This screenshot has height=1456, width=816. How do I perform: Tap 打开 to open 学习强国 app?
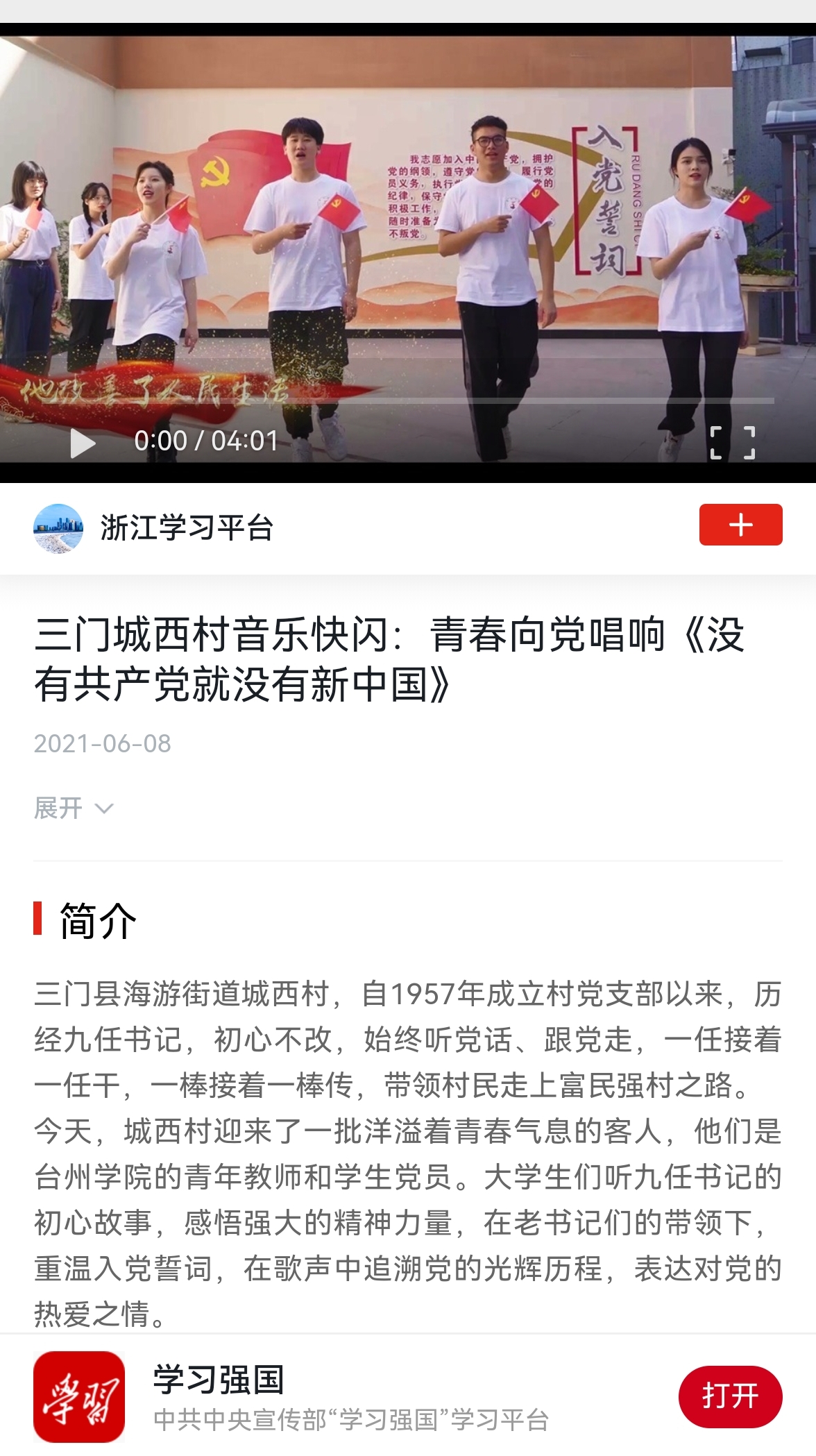coord(729,1396)
